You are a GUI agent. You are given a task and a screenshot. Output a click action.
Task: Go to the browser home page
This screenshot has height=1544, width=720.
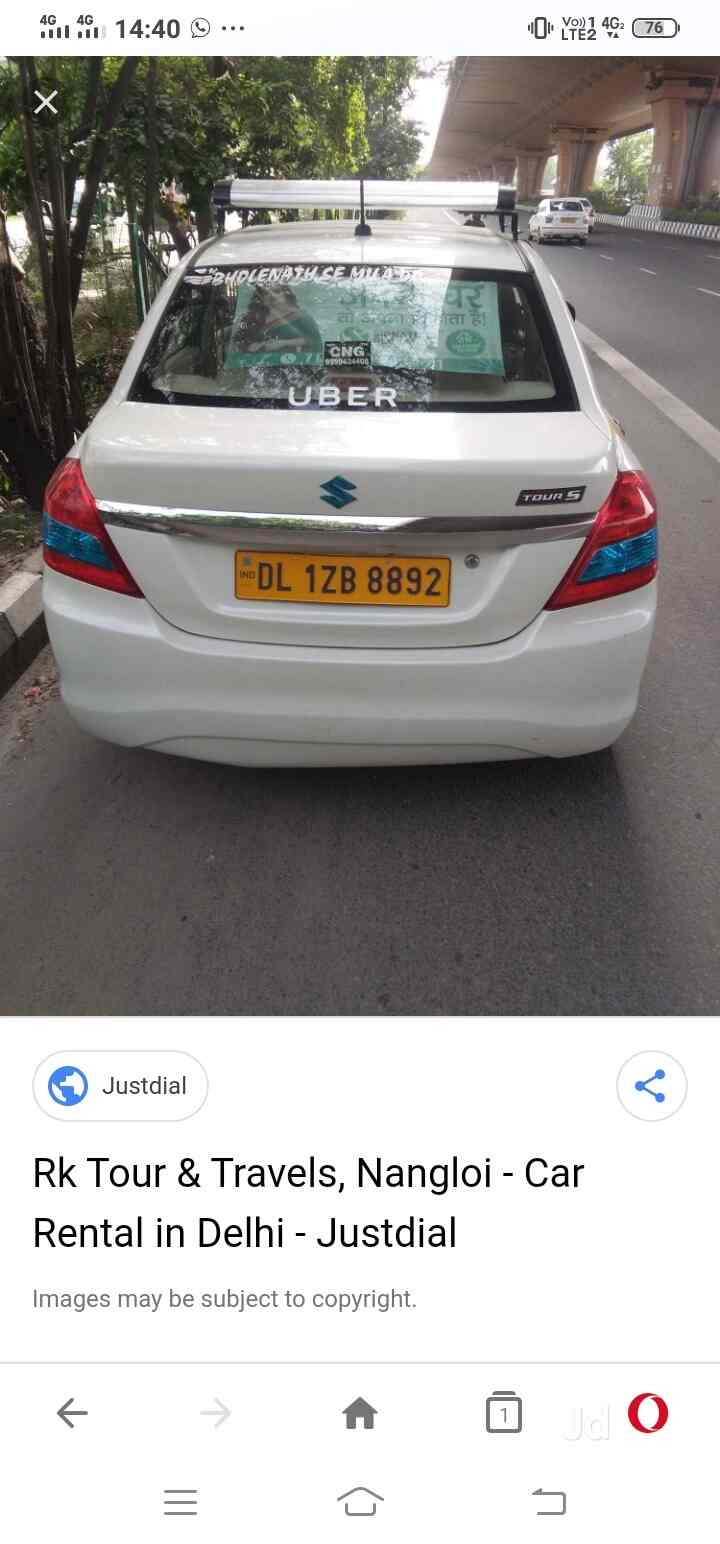(x=360, y=1413)
